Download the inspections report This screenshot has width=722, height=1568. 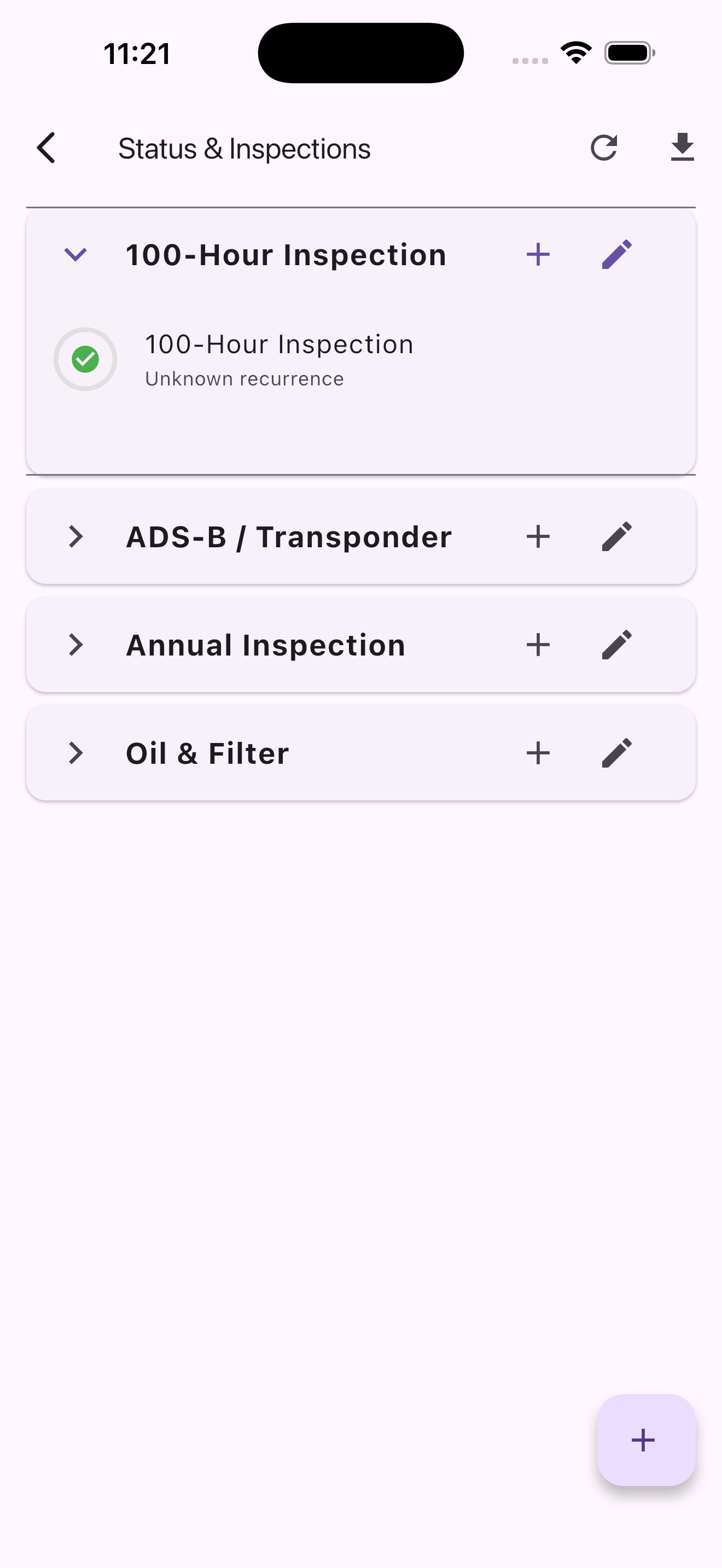pos(681,147)
